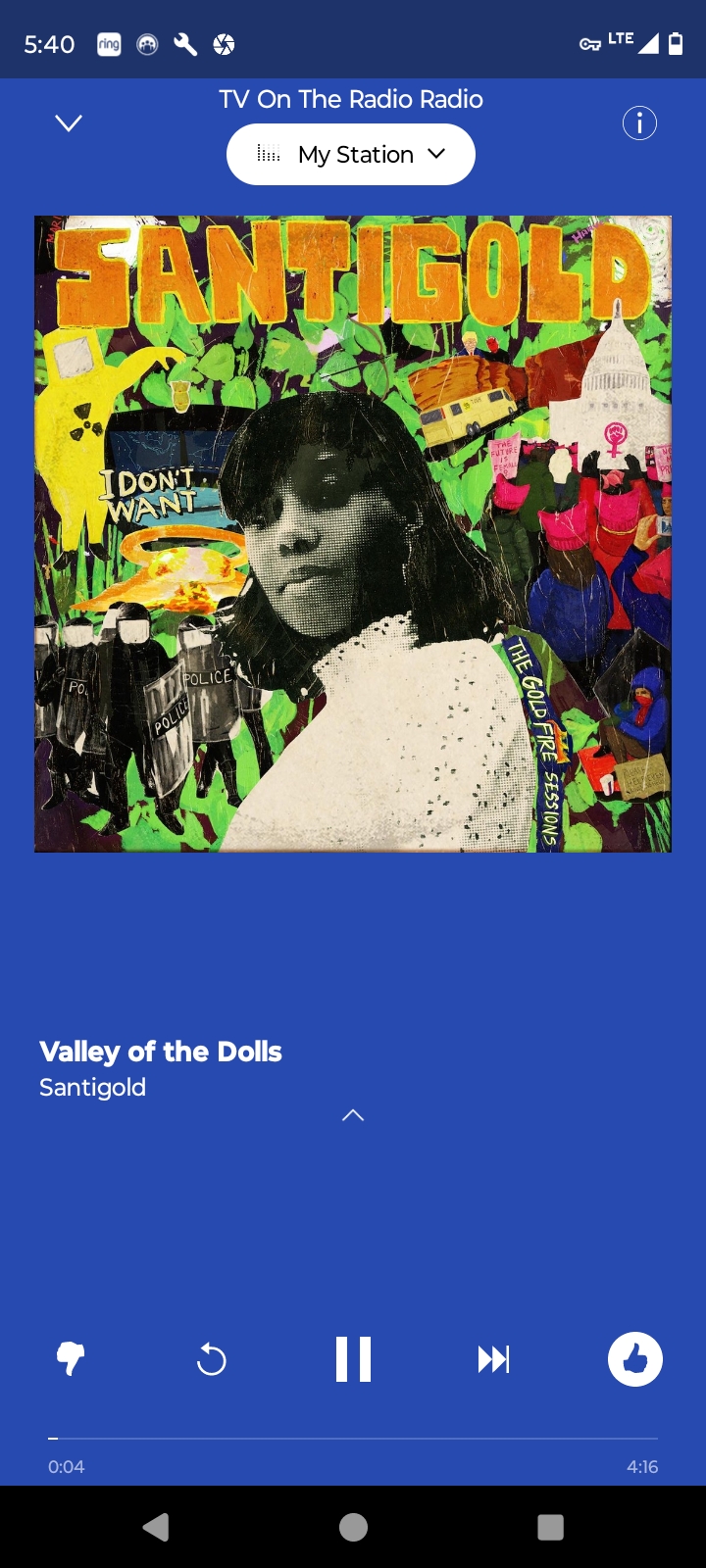
Task: Open recent apps from the navigation bar
Action: (x=551, y=1527)
